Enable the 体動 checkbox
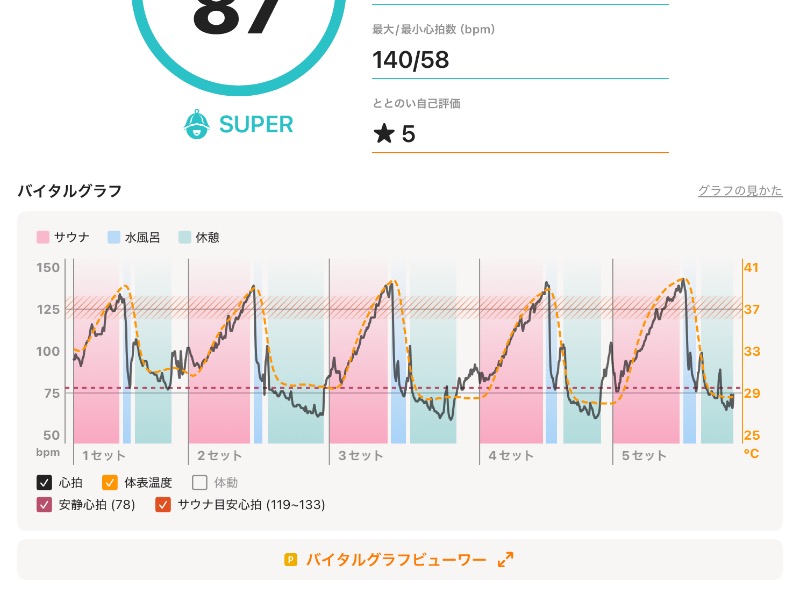Image resolution: width=800 pixels, height=600 pixels. [199, 482]
